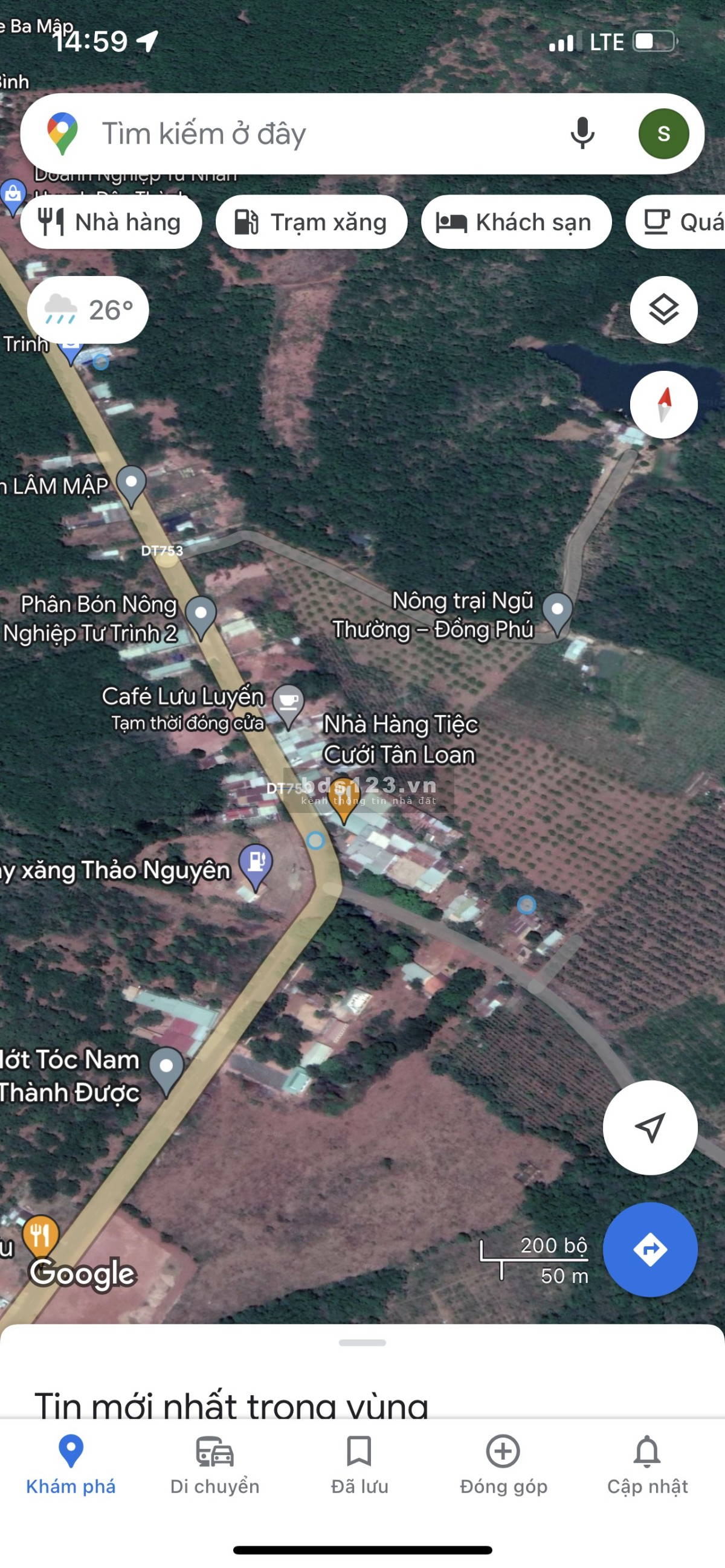
Task: Open the map layers selector
Action: point(663,310)
